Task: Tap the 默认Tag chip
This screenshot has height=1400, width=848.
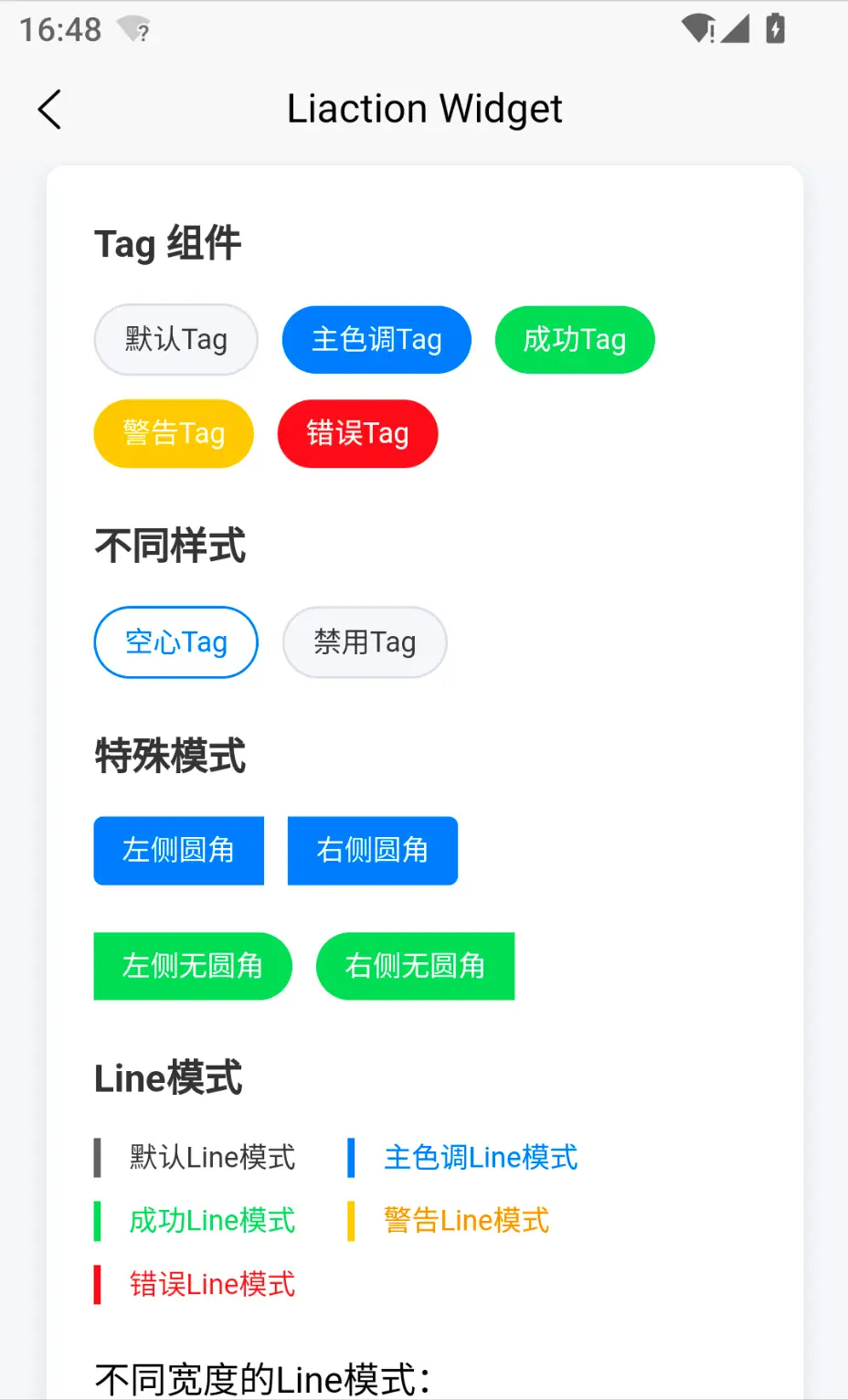Action: [175, 340]
